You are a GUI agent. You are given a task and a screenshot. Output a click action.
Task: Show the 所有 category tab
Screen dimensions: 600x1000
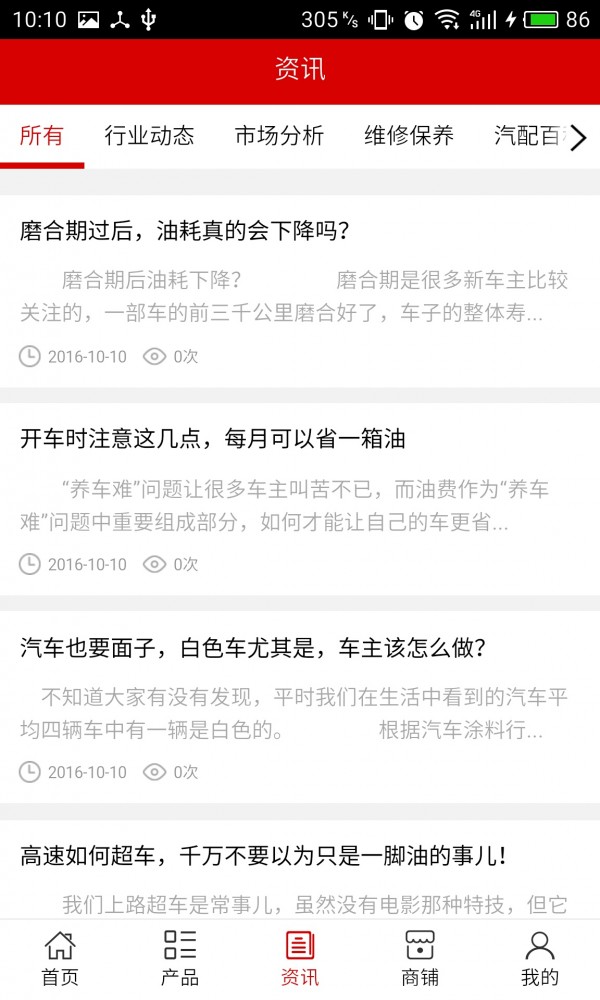[x=42, y=136]
